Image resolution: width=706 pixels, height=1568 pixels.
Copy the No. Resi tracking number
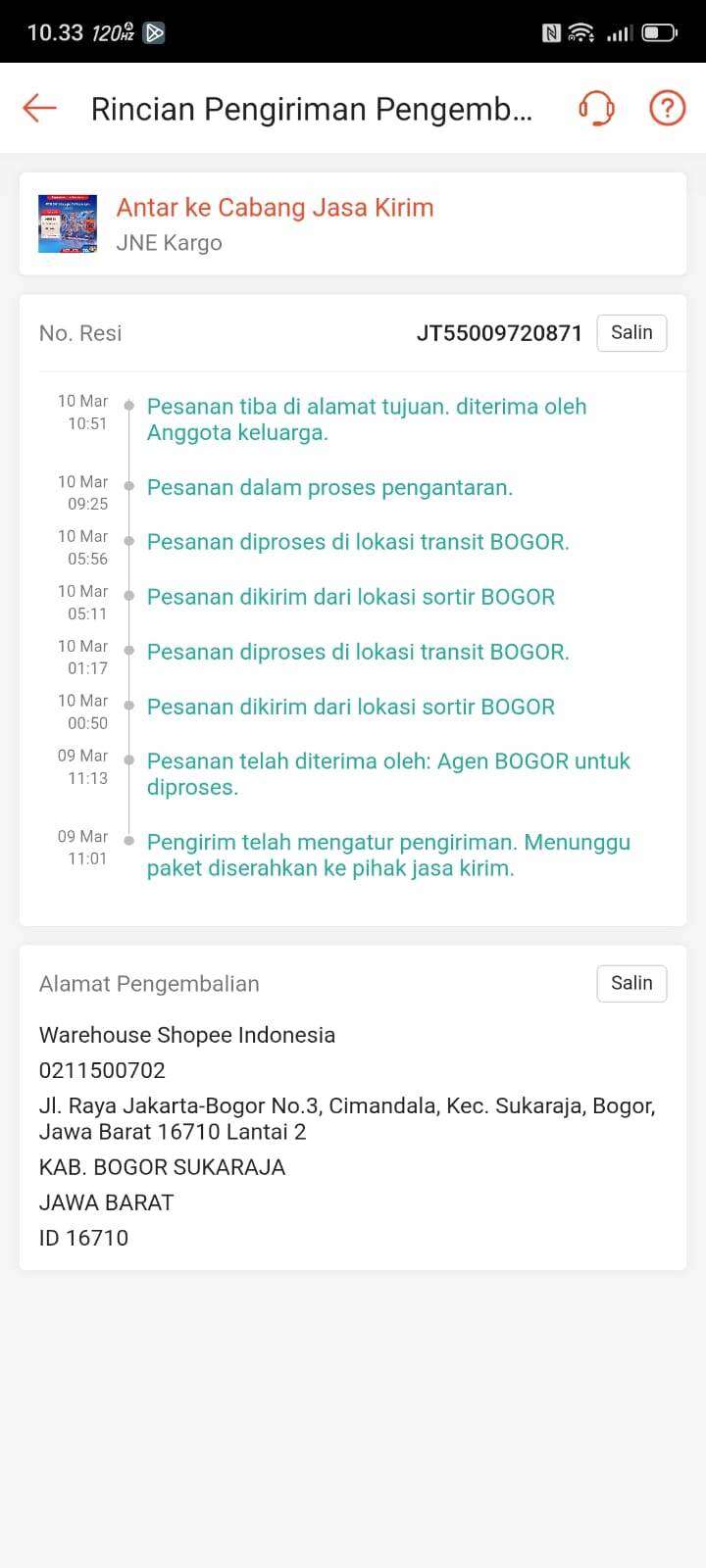point(631,333)
